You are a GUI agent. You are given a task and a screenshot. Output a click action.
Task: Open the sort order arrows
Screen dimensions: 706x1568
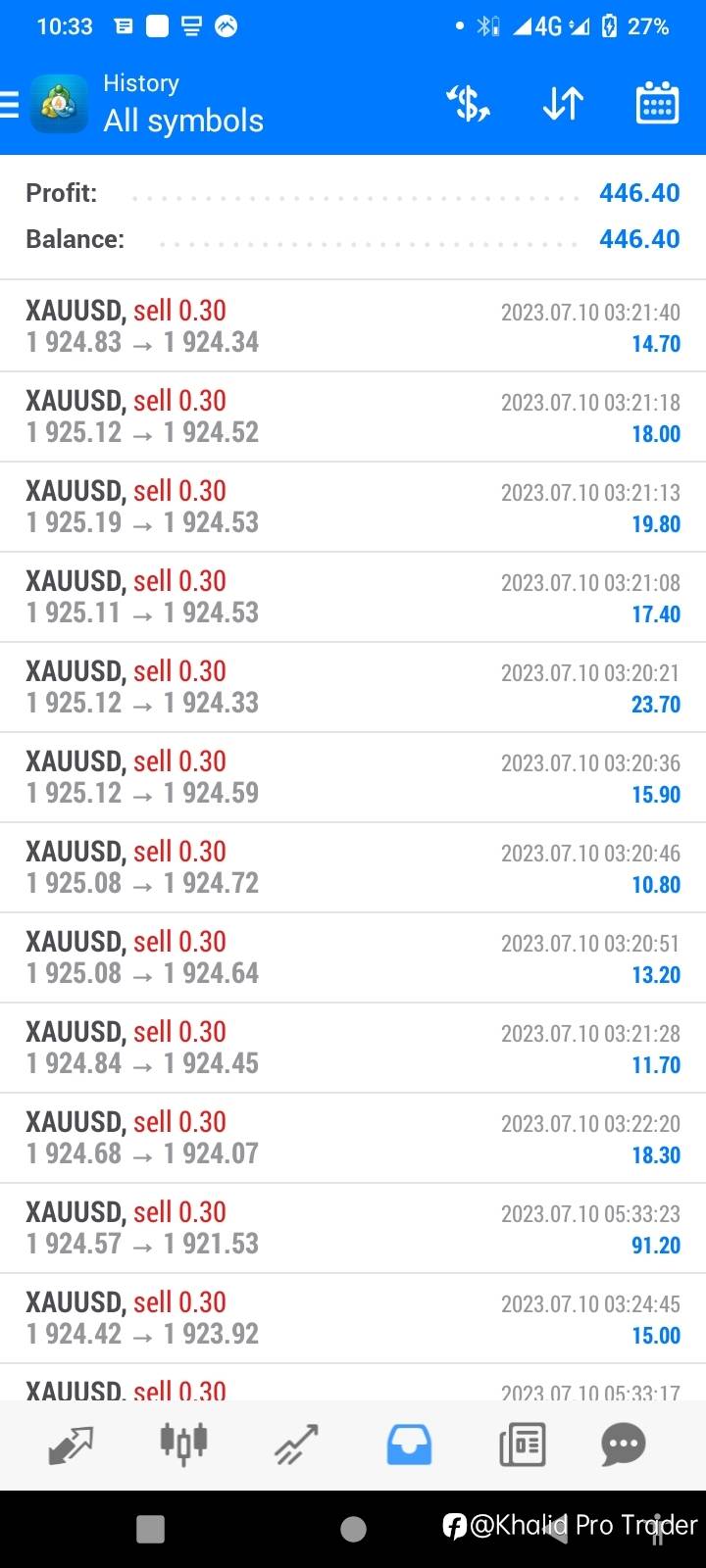(563, 104)
